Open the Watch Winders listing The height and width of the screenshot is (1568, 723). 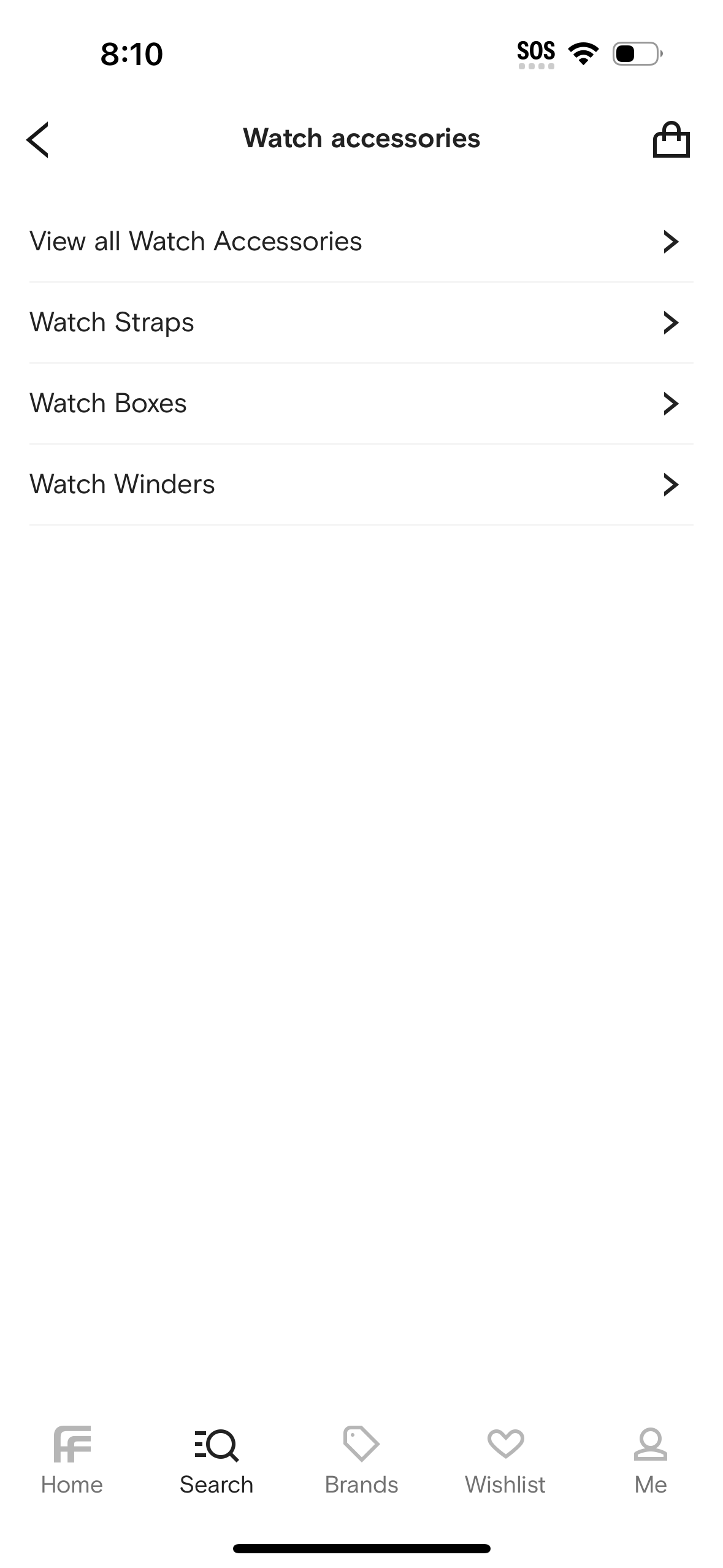pyautogui.click(x=122, y=484)
